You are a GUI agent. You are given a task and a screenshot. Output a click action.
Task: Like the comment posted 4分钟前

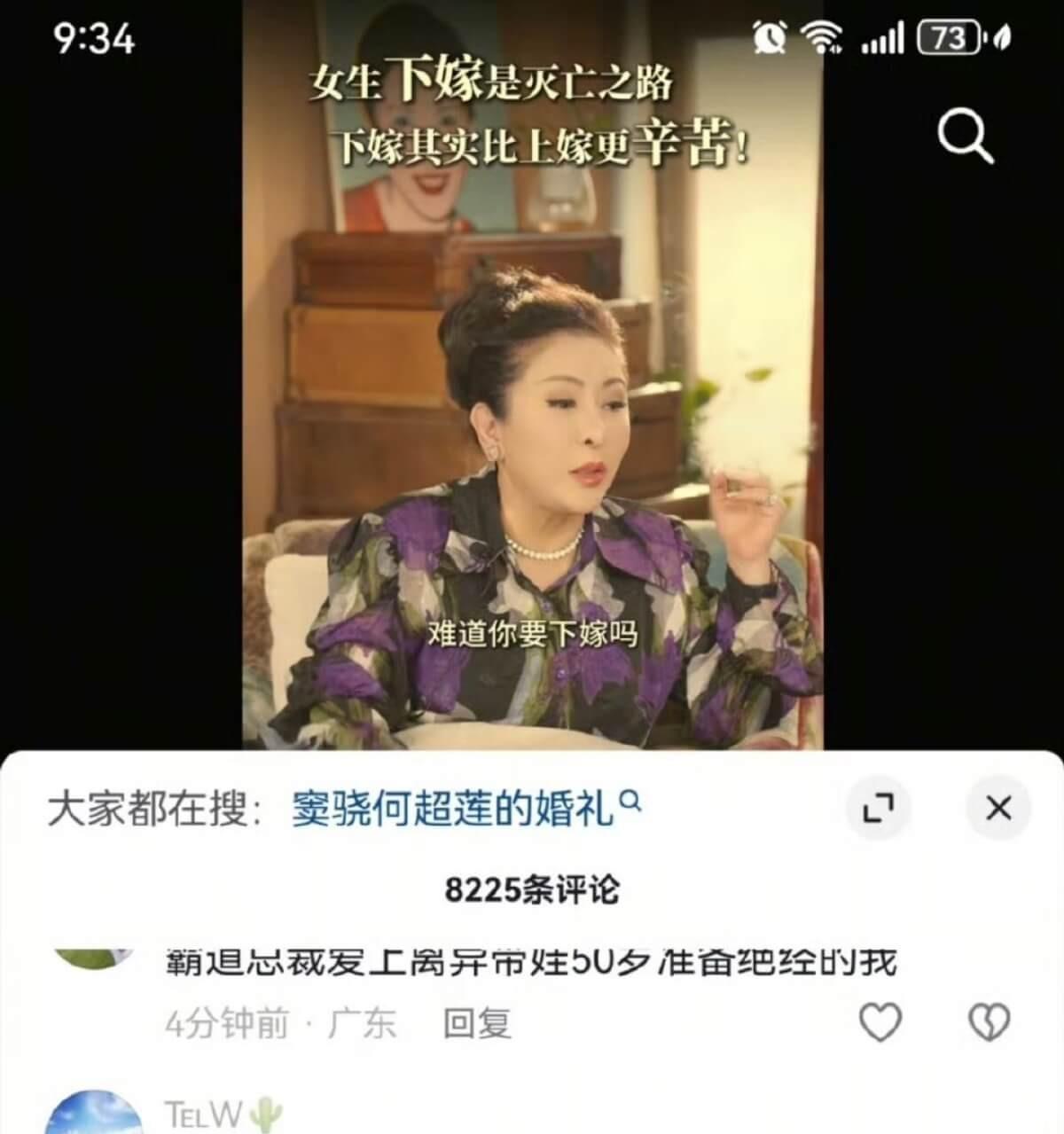pyautogui.click(x=880, y=1023)
